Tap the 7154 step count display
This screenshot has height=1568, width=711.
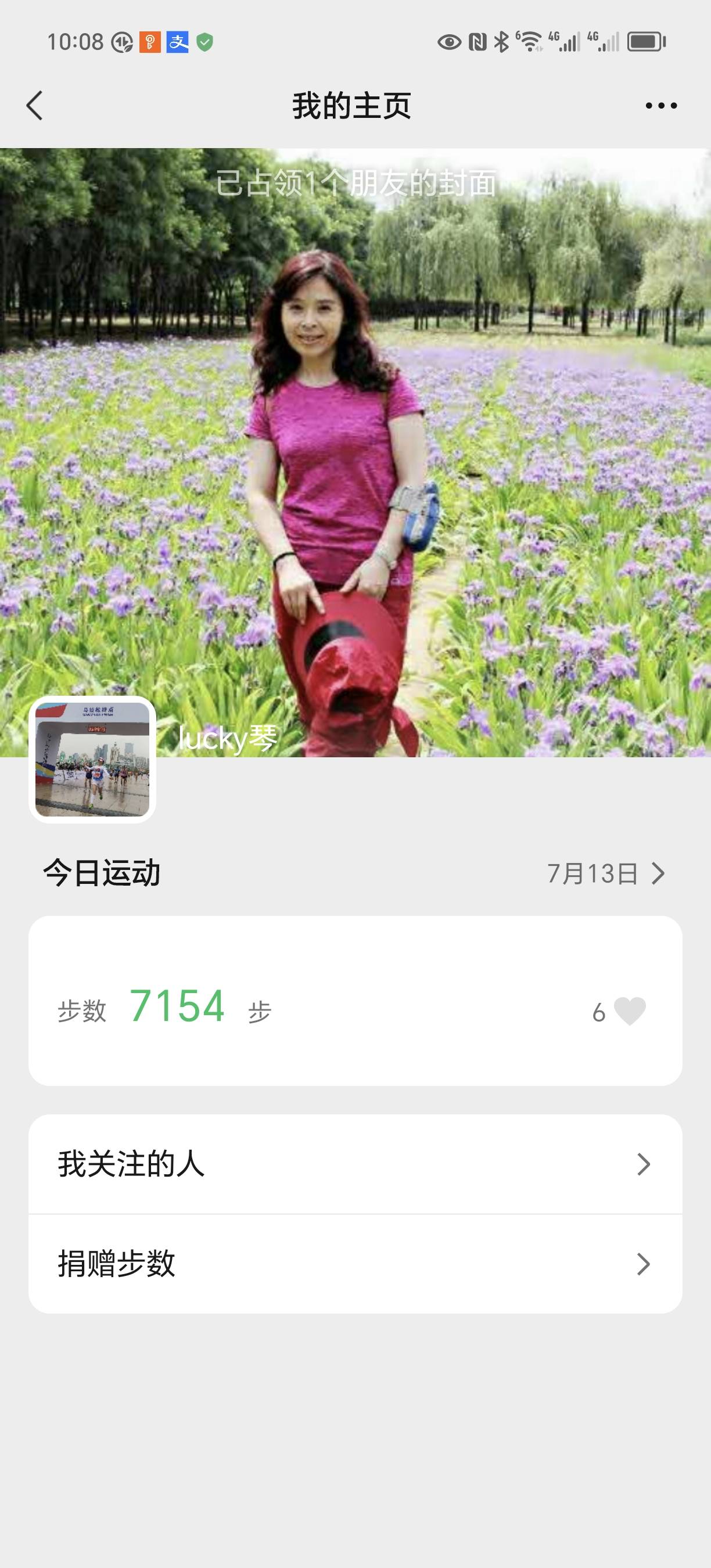point(177,1008)
